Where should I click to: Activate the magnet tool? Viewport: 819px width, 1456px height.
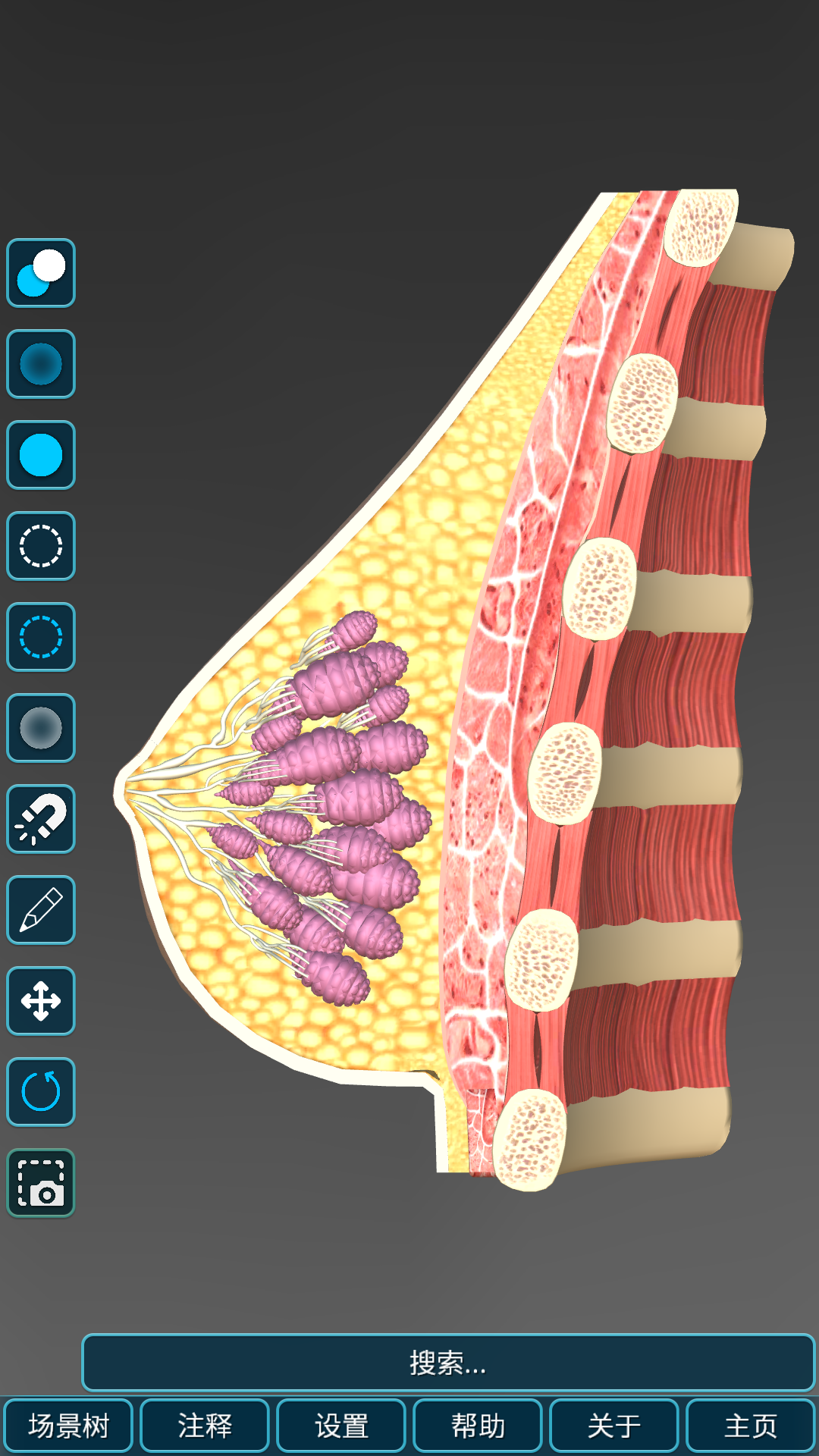(x=41, y=819)
